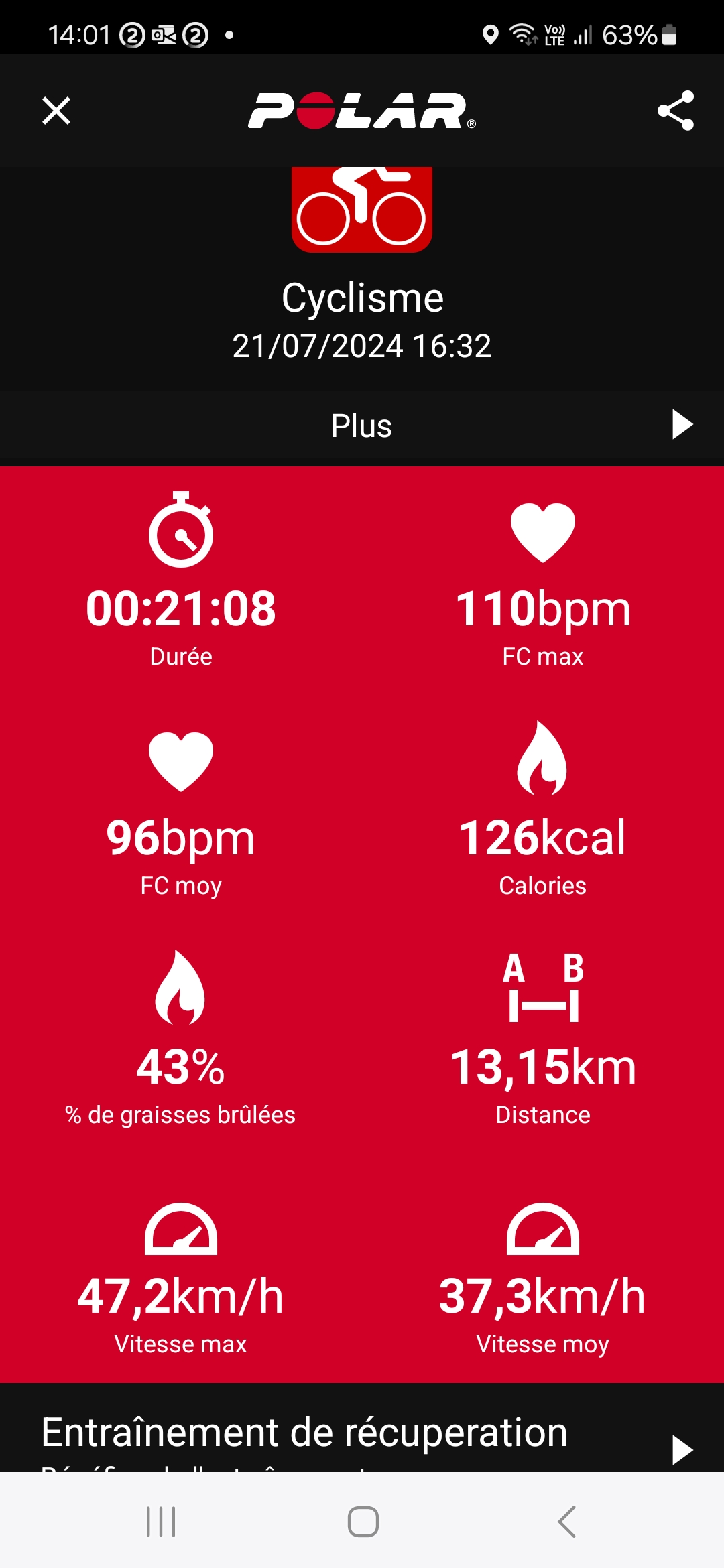Close the cycling training summary

click(56, 111)
